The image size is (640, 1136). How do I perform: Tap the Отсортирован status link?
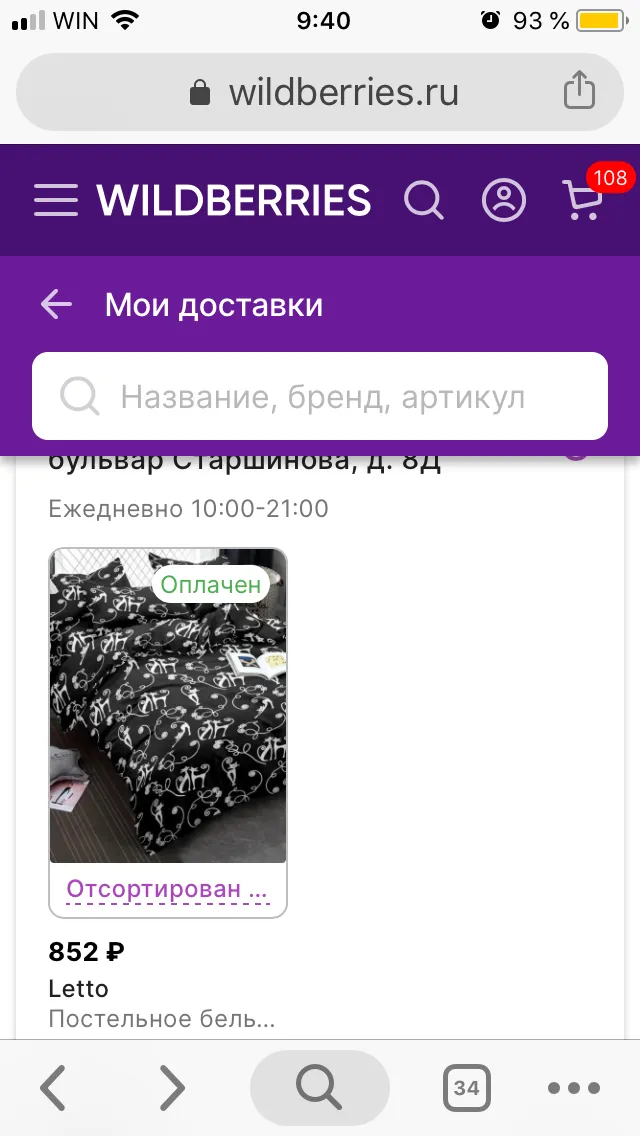tap(167, 889)
